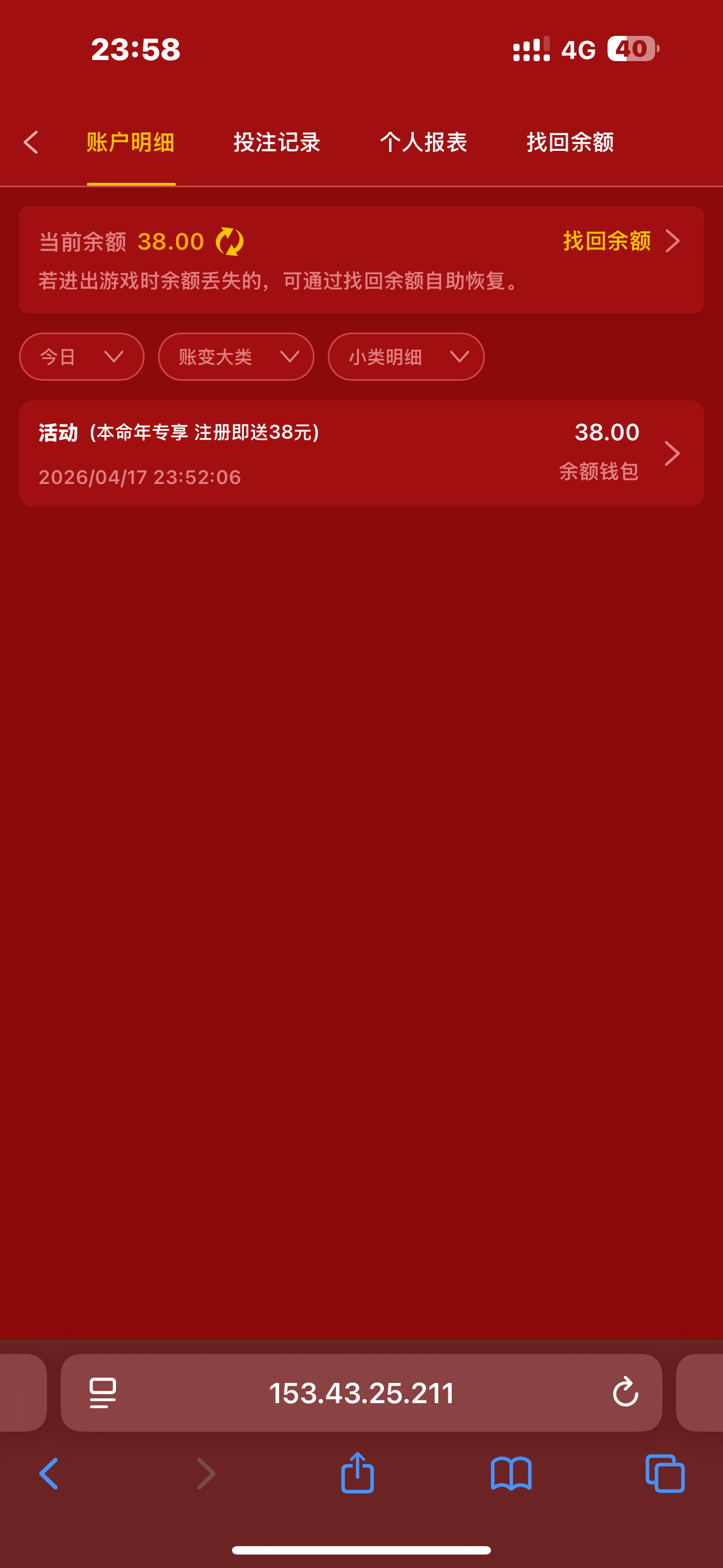Viewport: 723px width, 1568px height.
Task: Open the 小类明细 subcategory dropdown
Action: (x=405, y=357)
